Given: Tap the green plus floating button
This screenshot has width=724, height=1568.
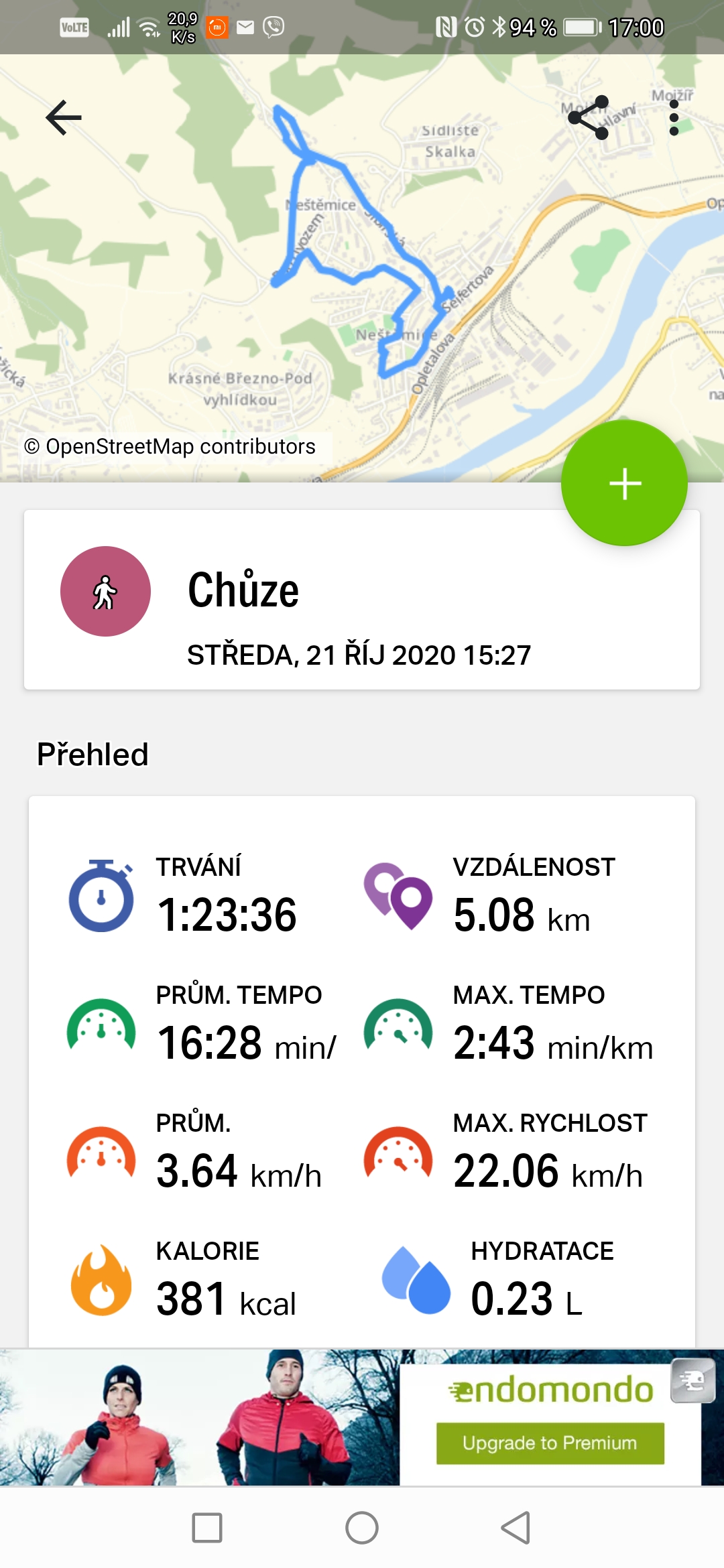Looking at the screenshot, I should pos(624,483).
